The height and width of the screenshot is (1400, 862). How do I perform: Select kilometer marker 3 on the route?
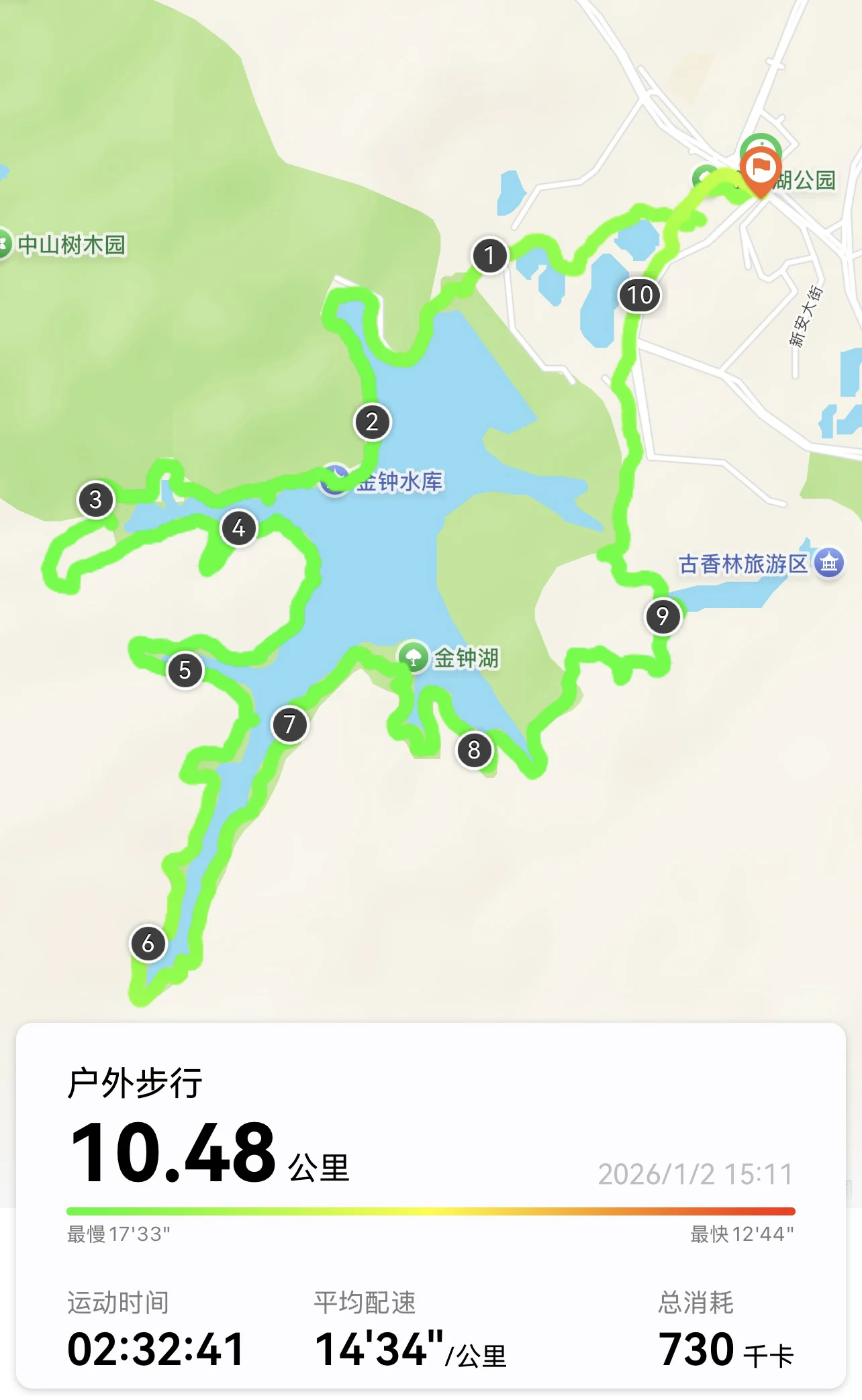[x=95, y=501]
